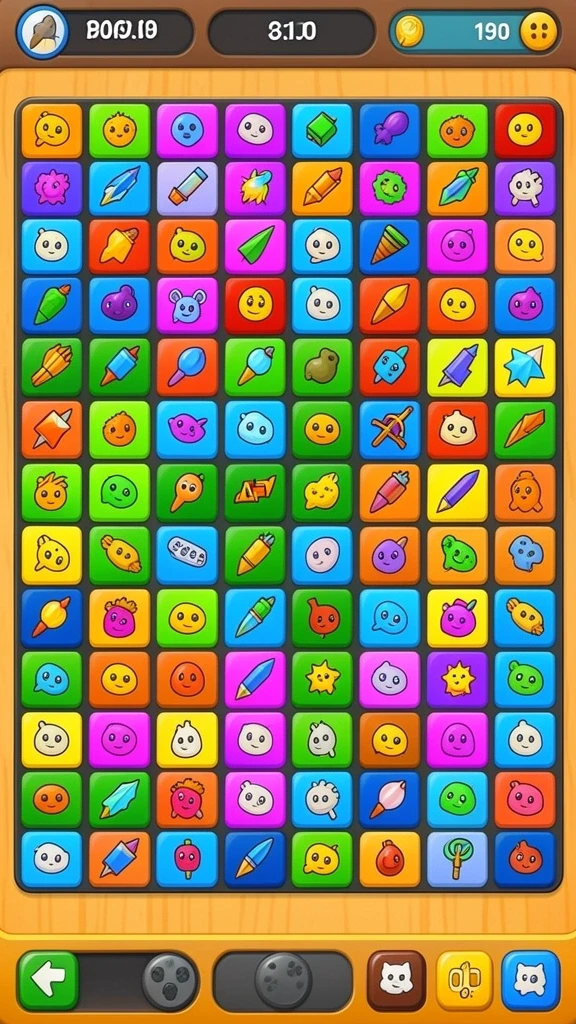Select the orange blocks on green tile
The width and height of the screenshot is (576, 1024).
[x=255, y=492]
